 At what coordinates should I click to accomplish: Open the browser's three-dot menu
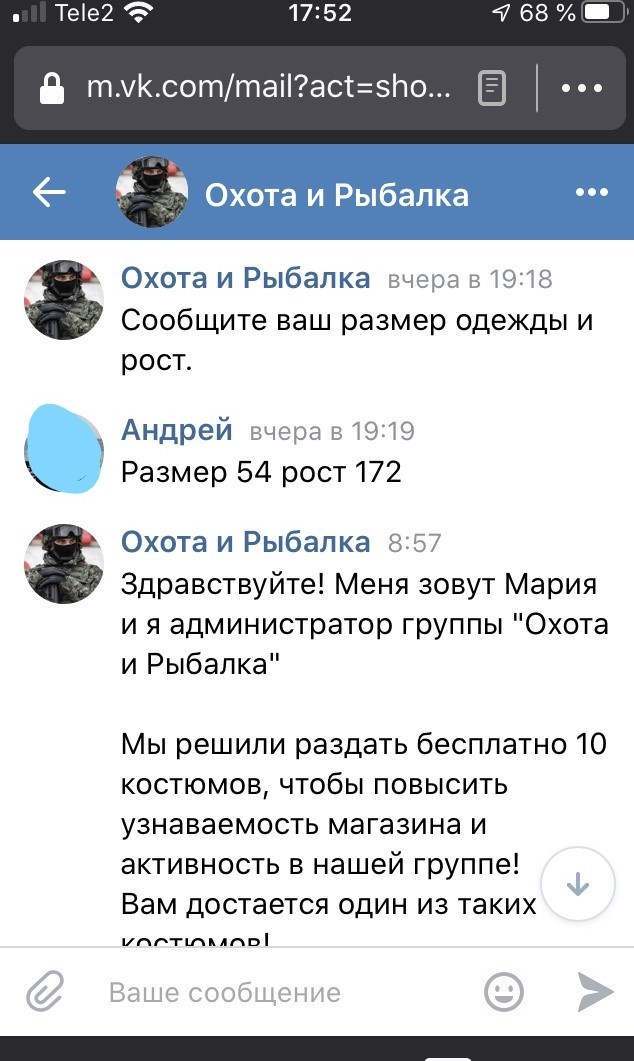click(x=583, y=89)
